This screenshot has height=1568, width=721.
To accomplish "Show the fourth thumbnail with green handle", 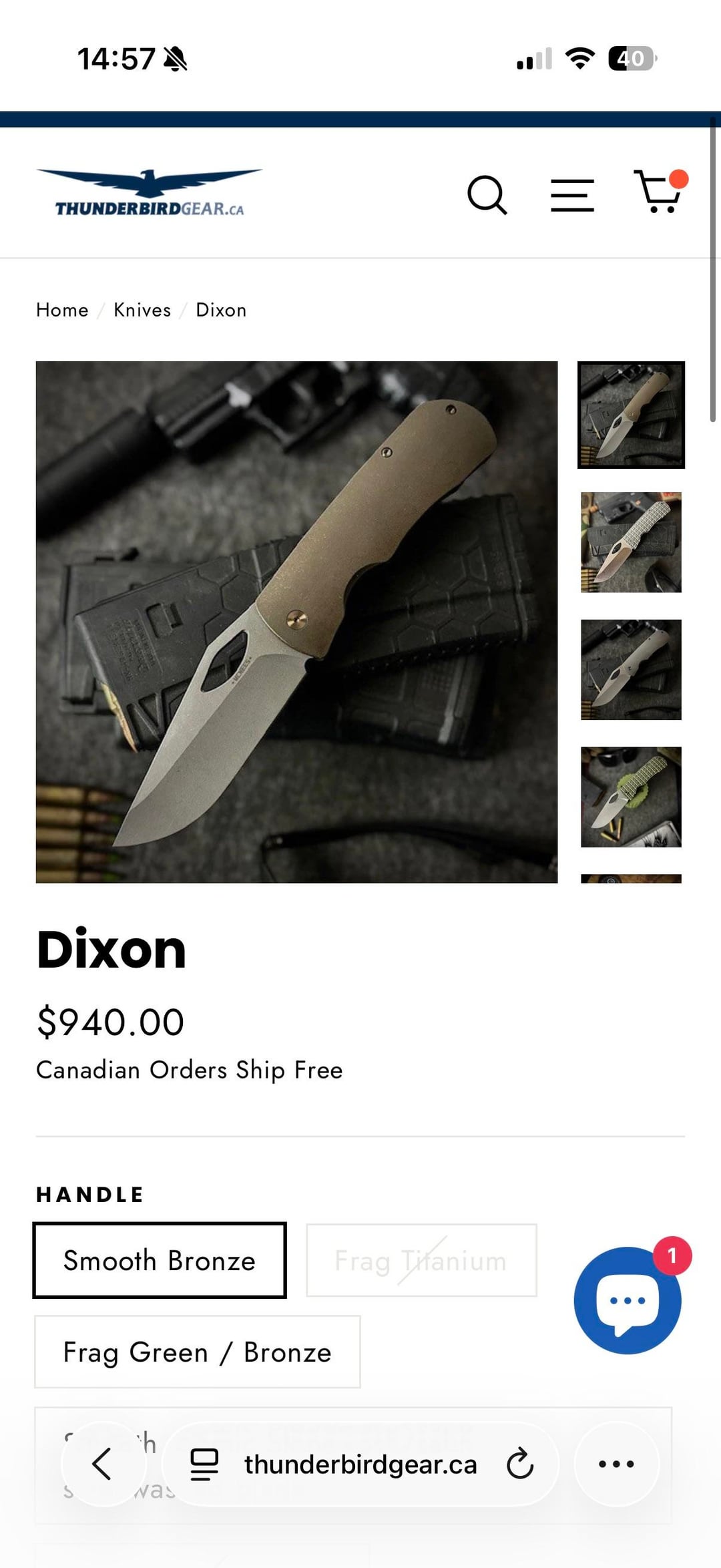I will (631, 797).
